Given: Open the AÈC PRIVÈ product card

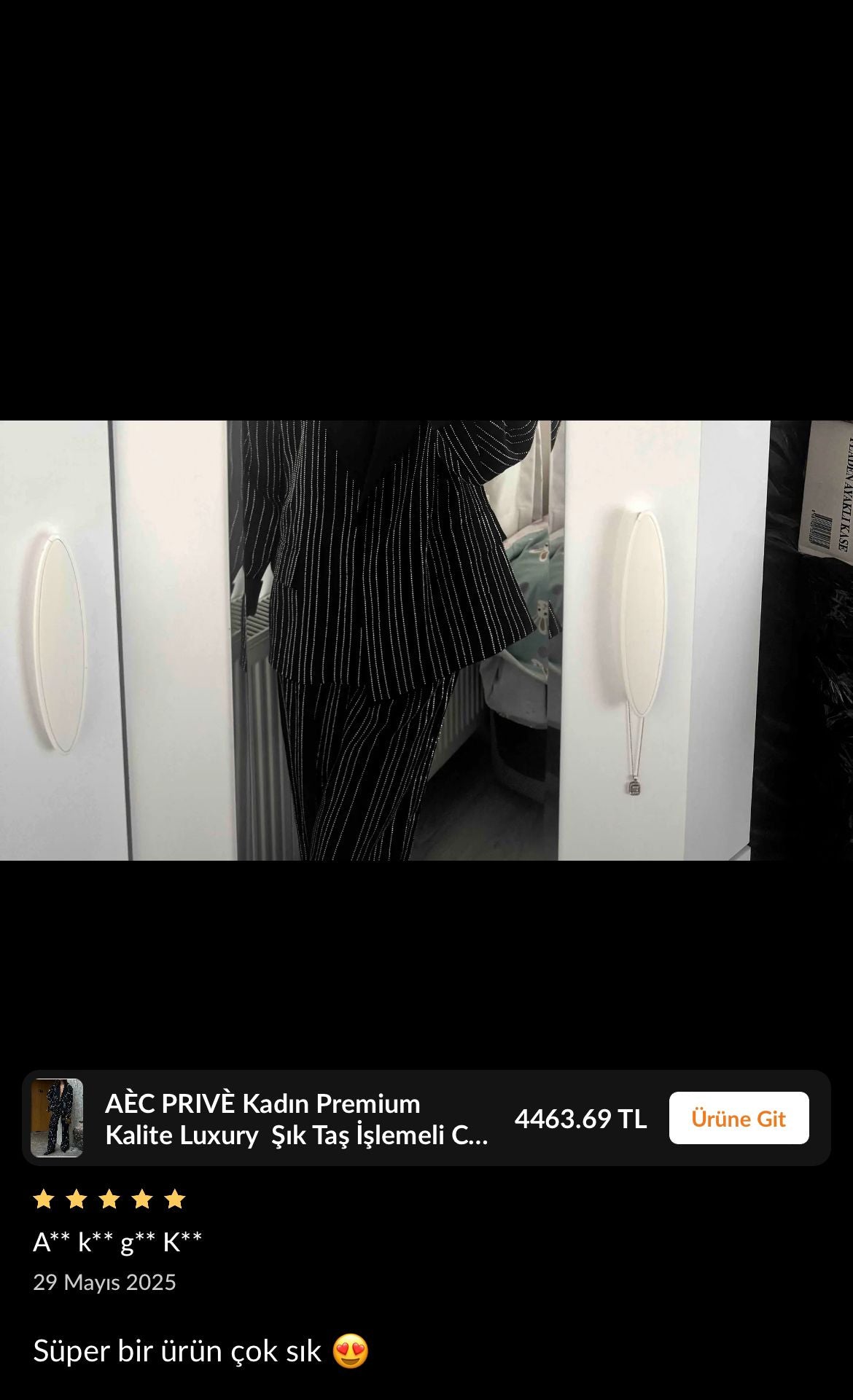Looking at the screenshot, I should click(x=426, y=1118).
